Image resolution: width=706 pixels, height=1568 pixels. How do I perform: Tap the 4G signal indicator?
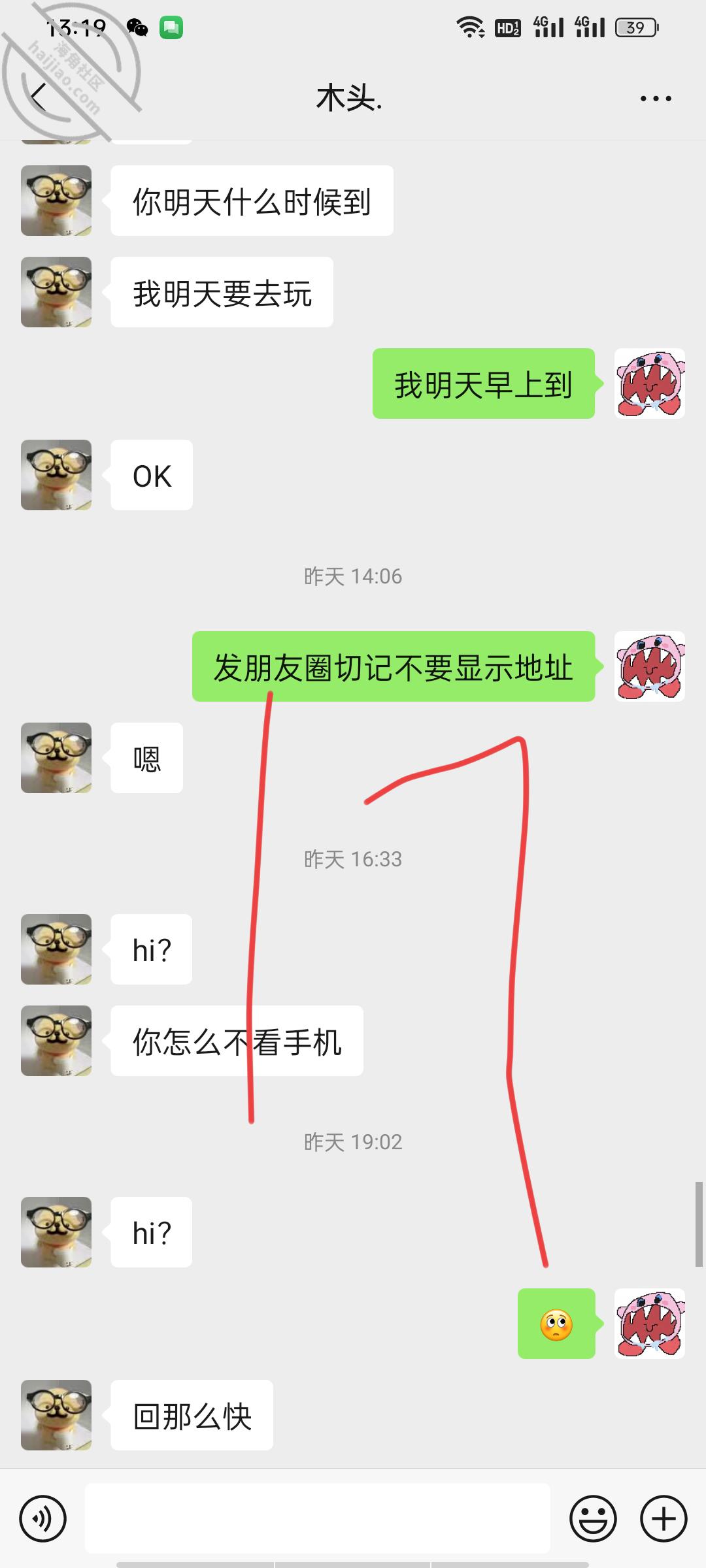coord(546,29)
